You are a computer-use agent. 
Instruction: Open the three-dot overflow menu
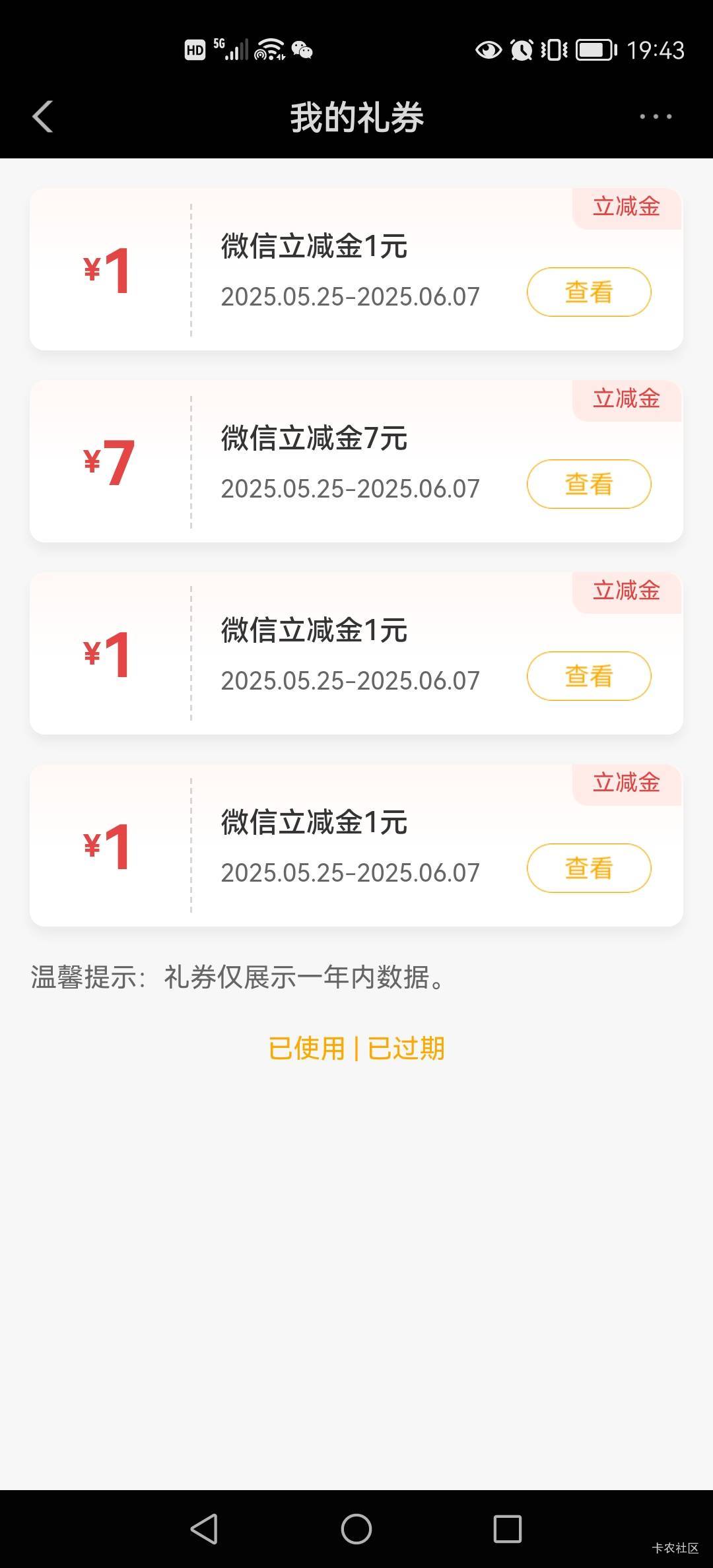(656, 117)
